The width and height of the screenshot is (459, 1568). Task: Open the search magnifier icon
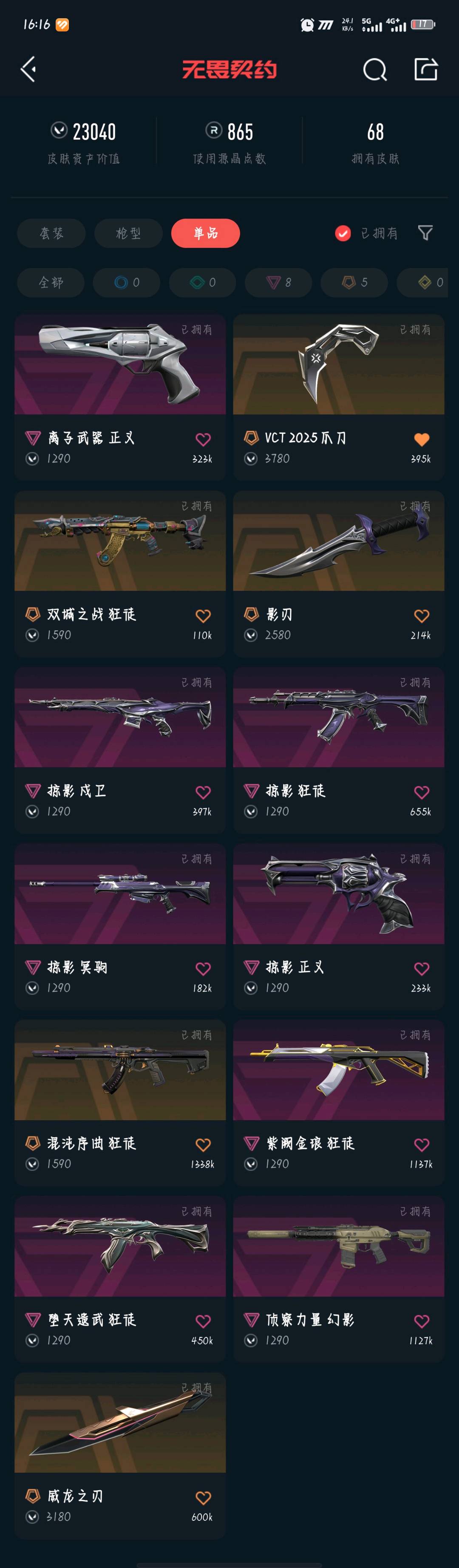click(x=374, y=69)
